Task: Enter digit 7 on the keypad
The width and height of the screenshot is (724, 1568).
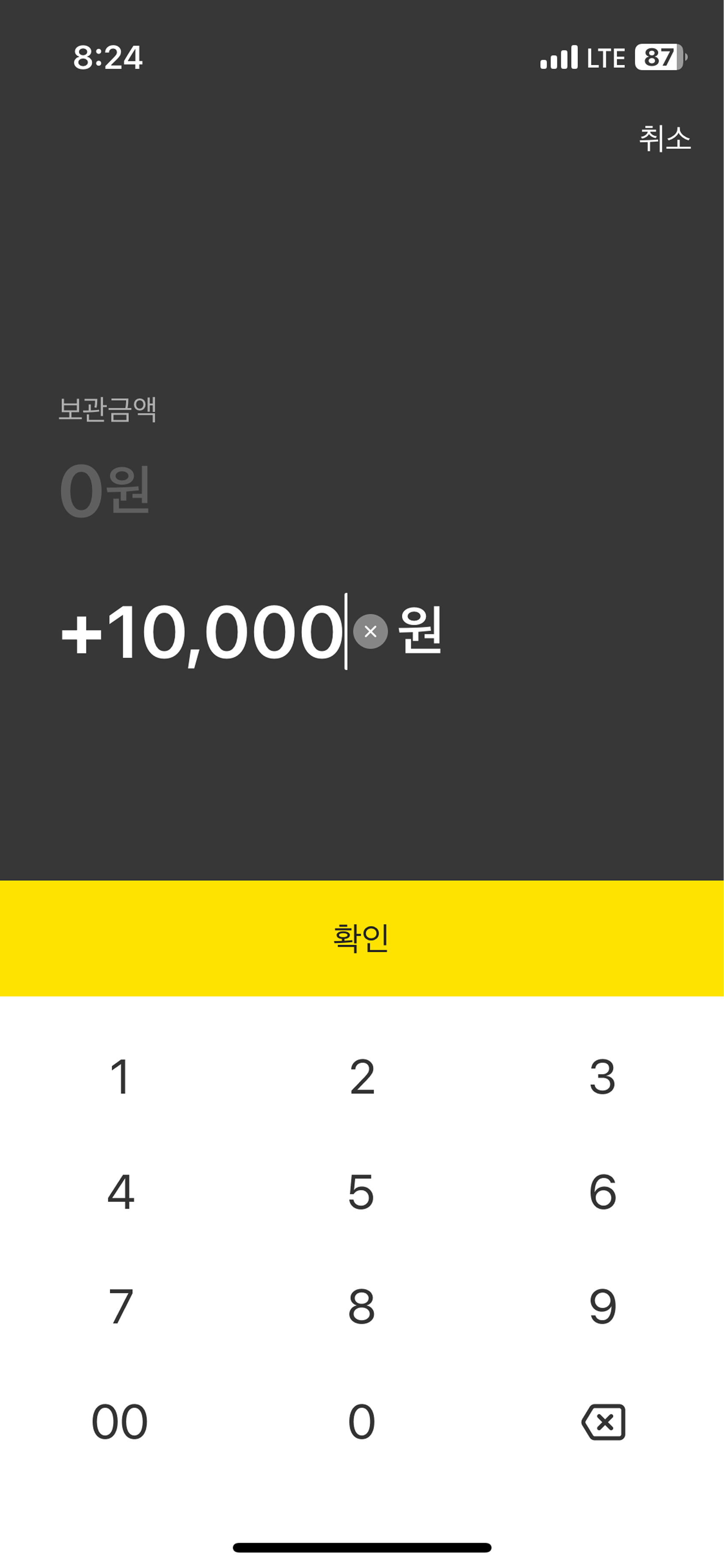Action: click(x=120, y=1307)
